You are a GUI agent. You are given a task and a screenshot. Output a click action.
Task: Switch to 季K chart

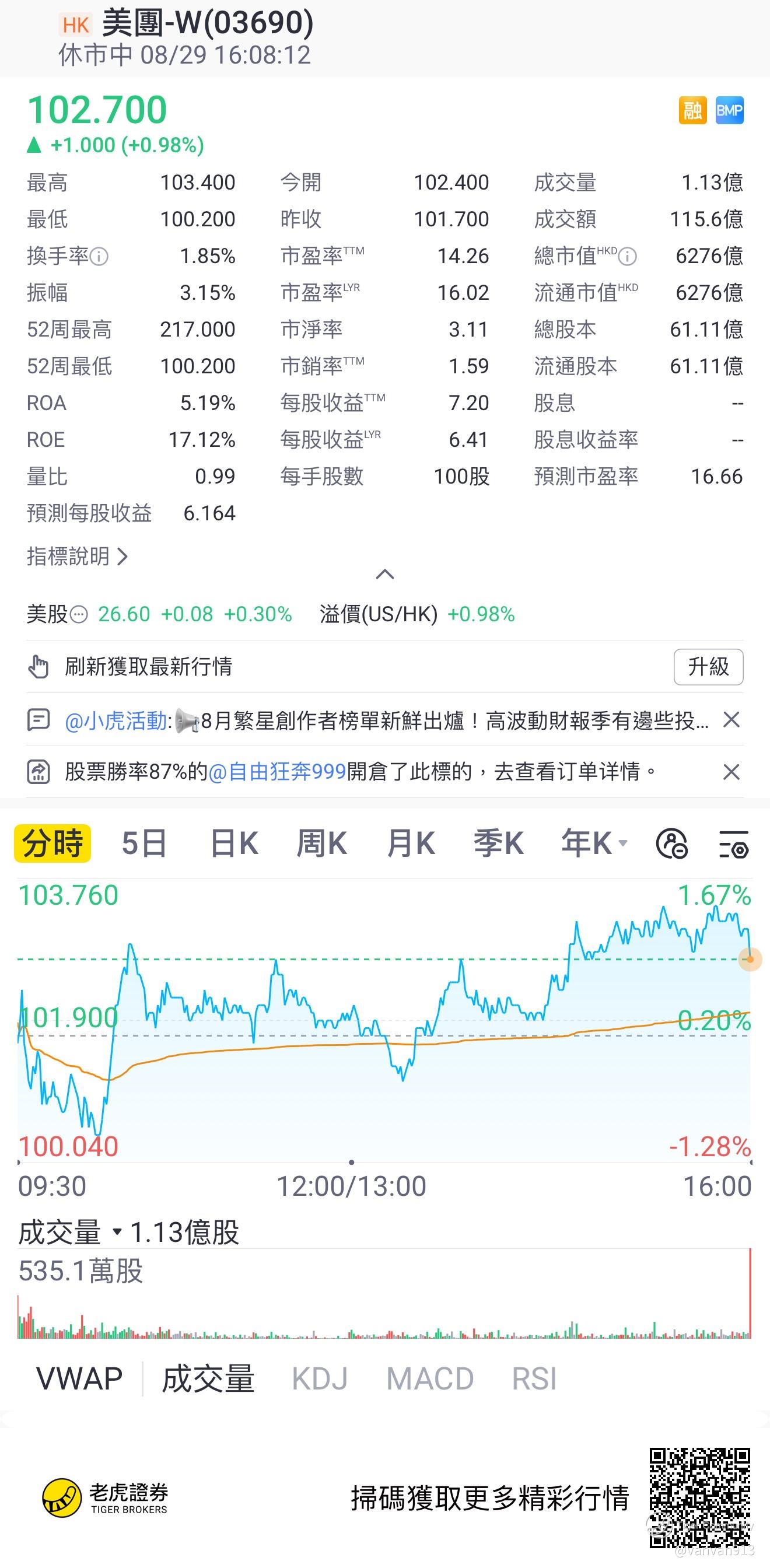[x=499, y=843]
